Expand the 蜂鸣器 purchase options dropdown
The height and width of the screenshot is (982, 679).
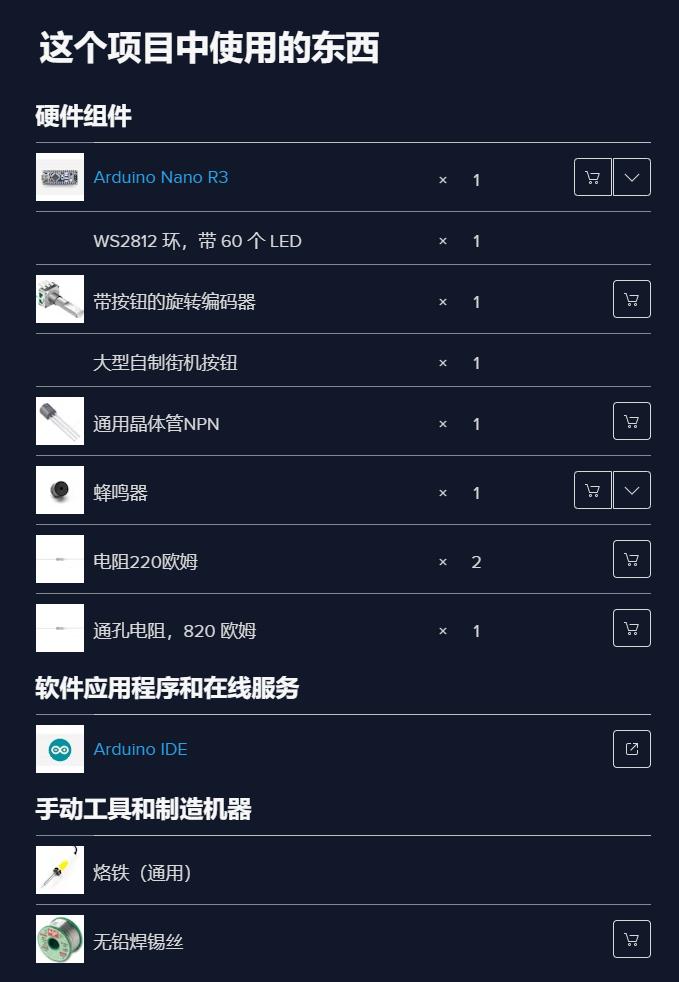point(632,490)
